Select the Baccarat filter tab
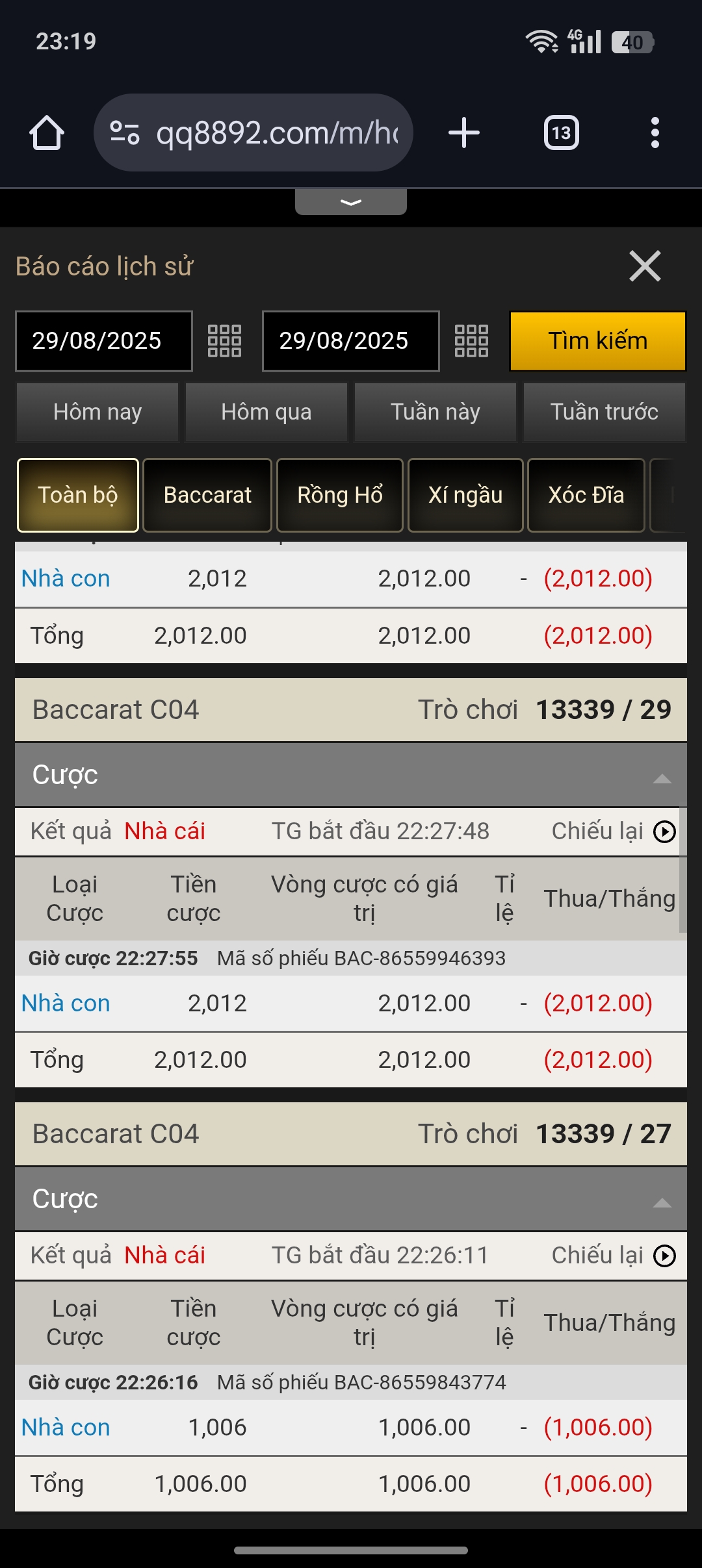 (x=207, y=495)
